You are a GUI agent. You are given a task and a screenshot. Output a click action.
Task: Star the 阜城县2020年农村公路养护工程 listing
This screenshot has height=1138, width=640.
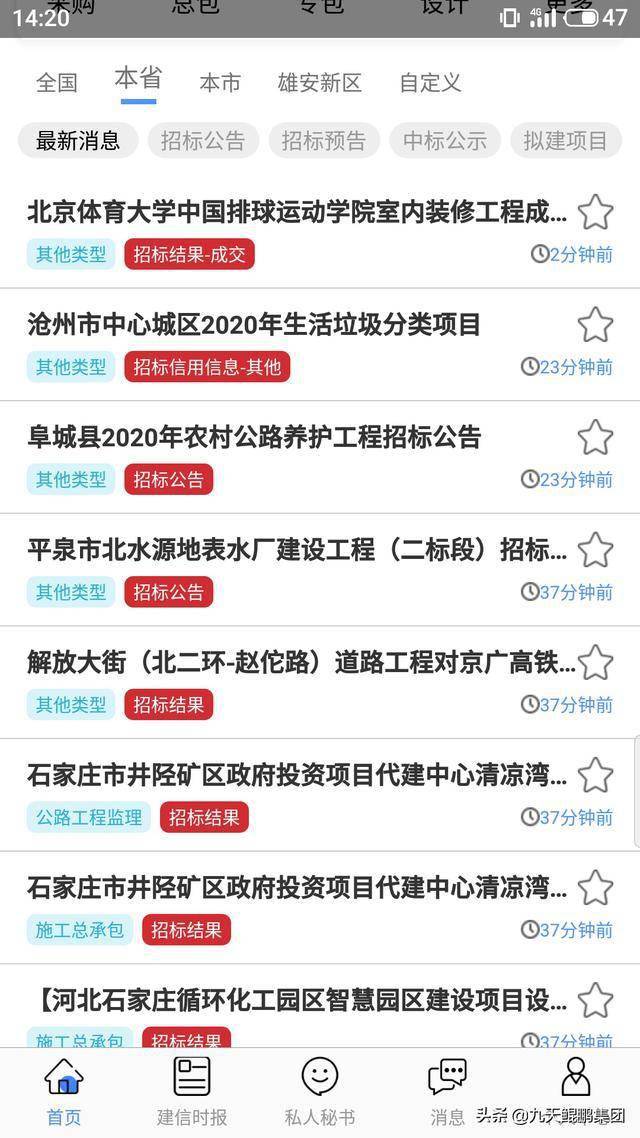point(596,437)
